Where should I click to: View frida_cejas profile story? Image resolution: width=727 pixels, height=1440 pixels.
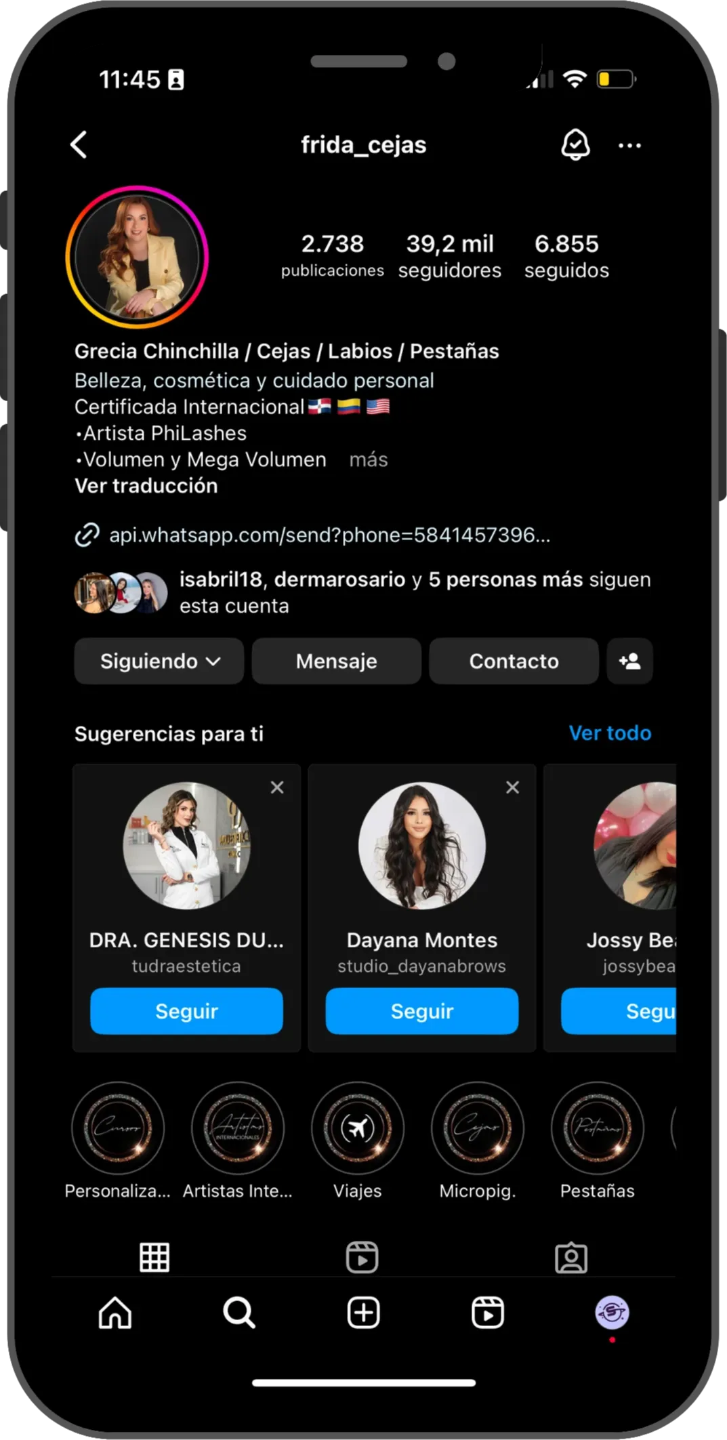click(137, 257)
